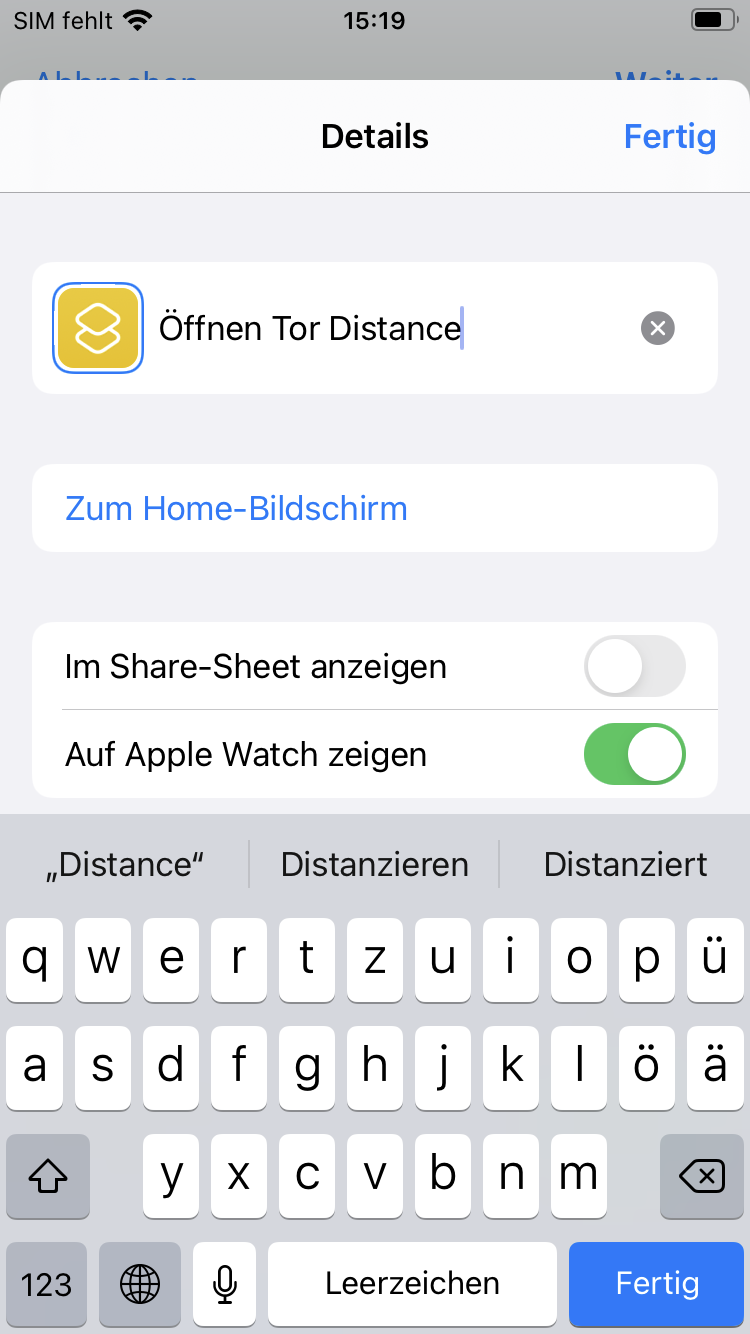Switch keyboard to 123 numbers
The image size is (750, 1334).
[47, 1283]
